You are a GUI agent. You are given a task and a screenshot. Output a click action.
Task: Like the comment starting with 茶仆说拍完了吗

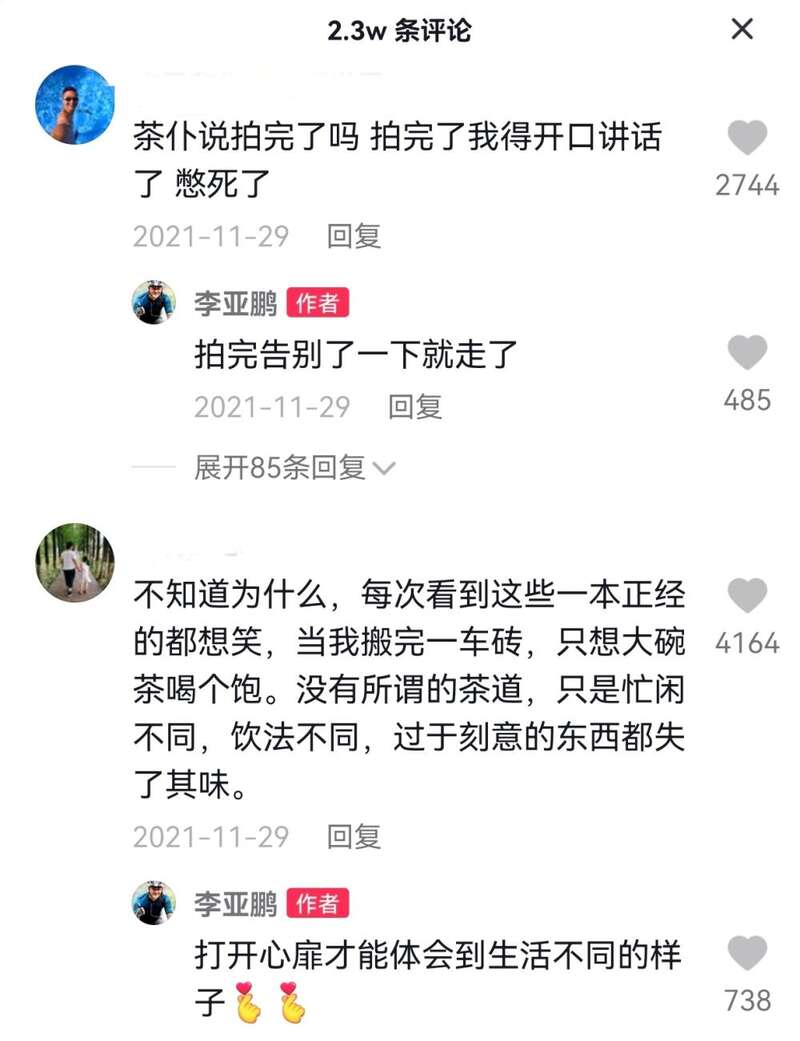[746, 138]
